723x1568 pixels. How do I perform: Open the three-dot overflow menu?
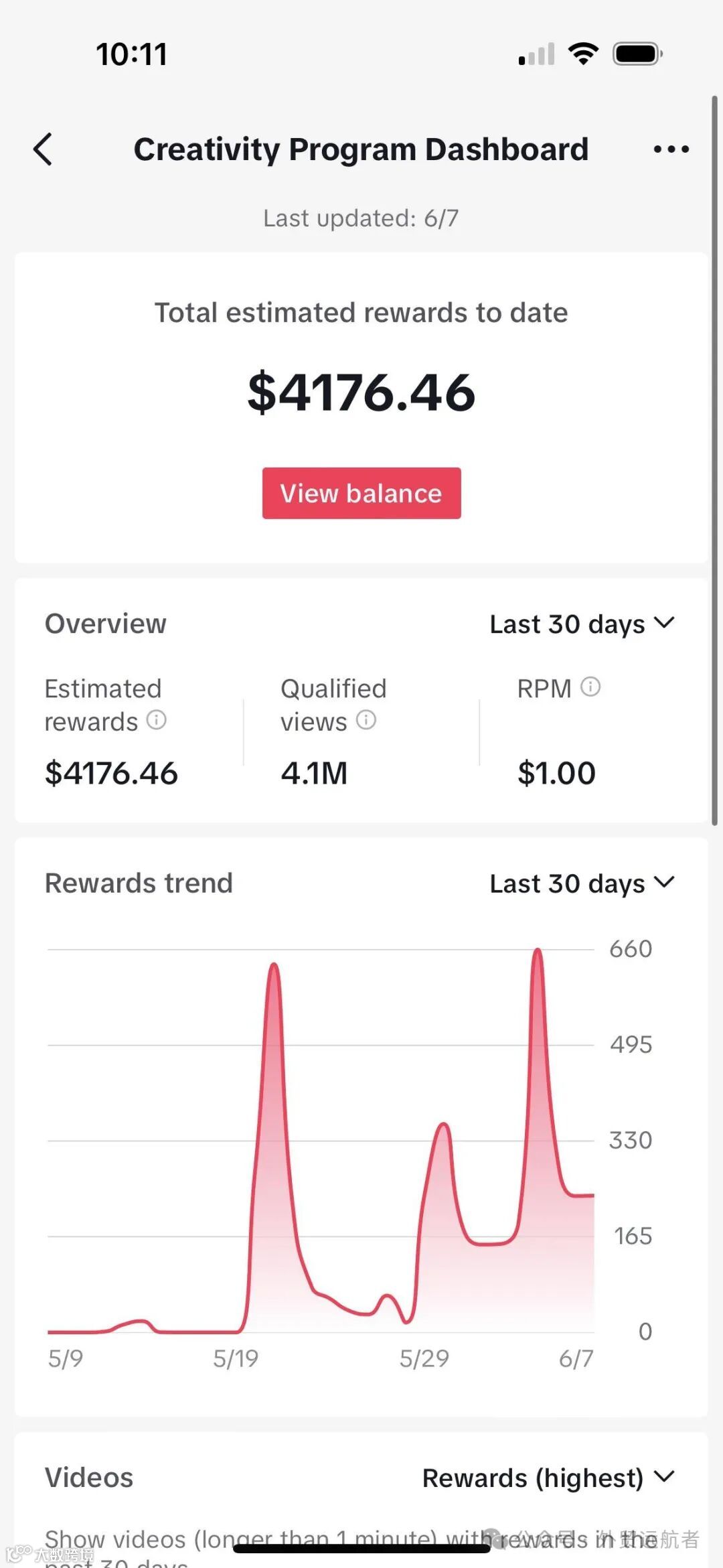click(x=671, y=149)
